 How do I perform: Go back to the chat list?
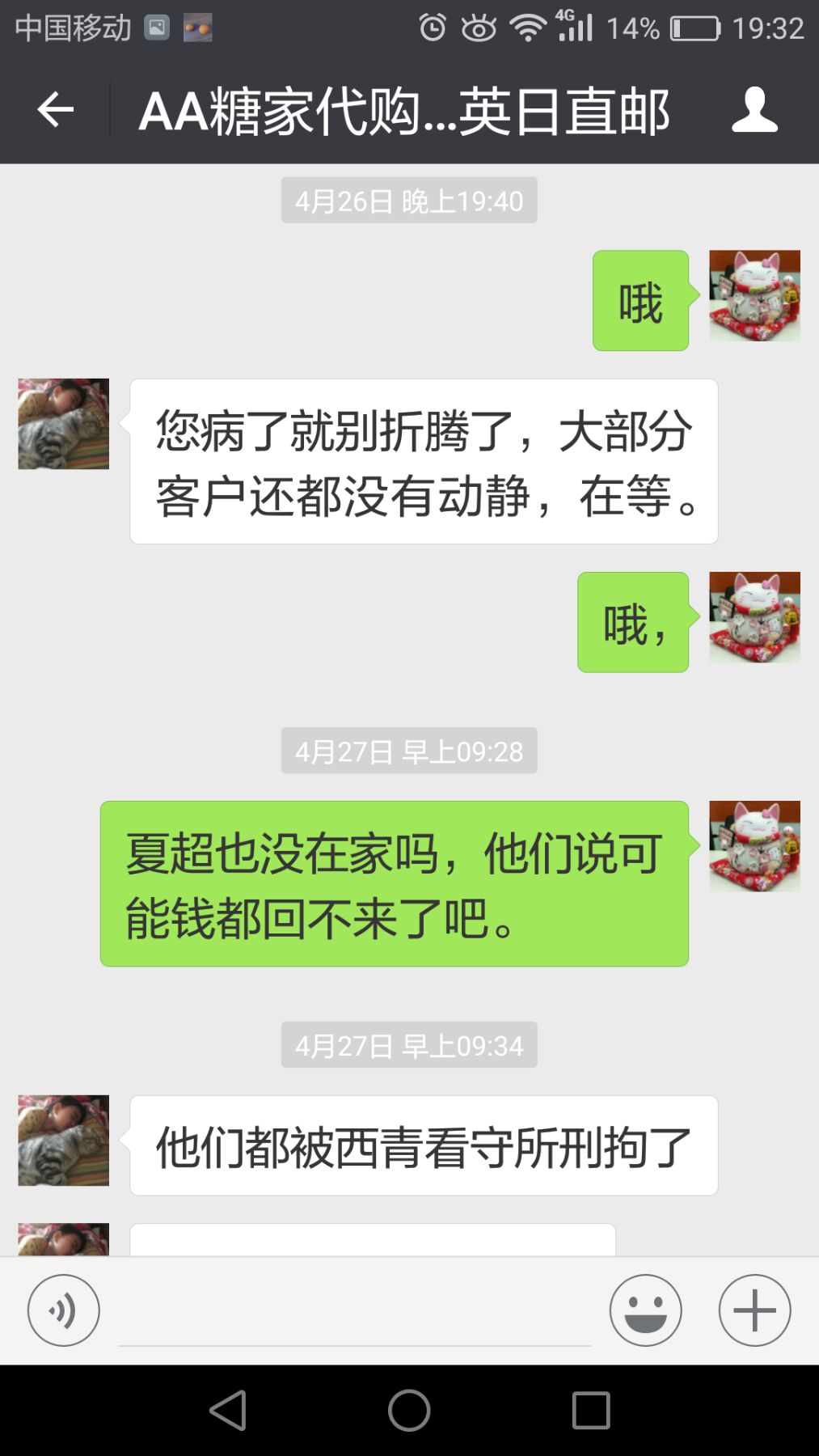[x=55, y=110]
